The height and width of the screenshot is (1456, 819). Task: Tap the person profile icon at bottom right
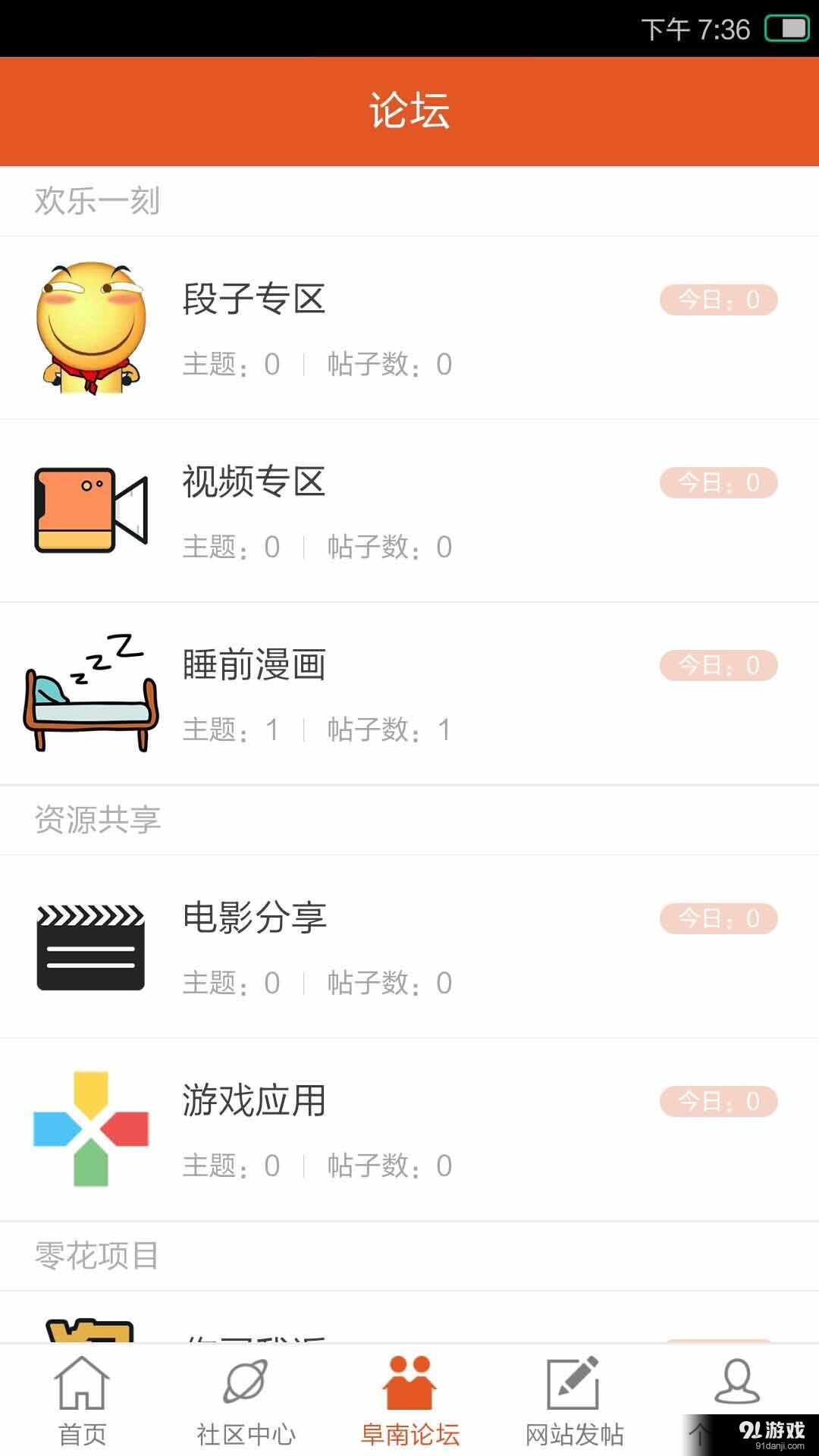(737, 1394)
